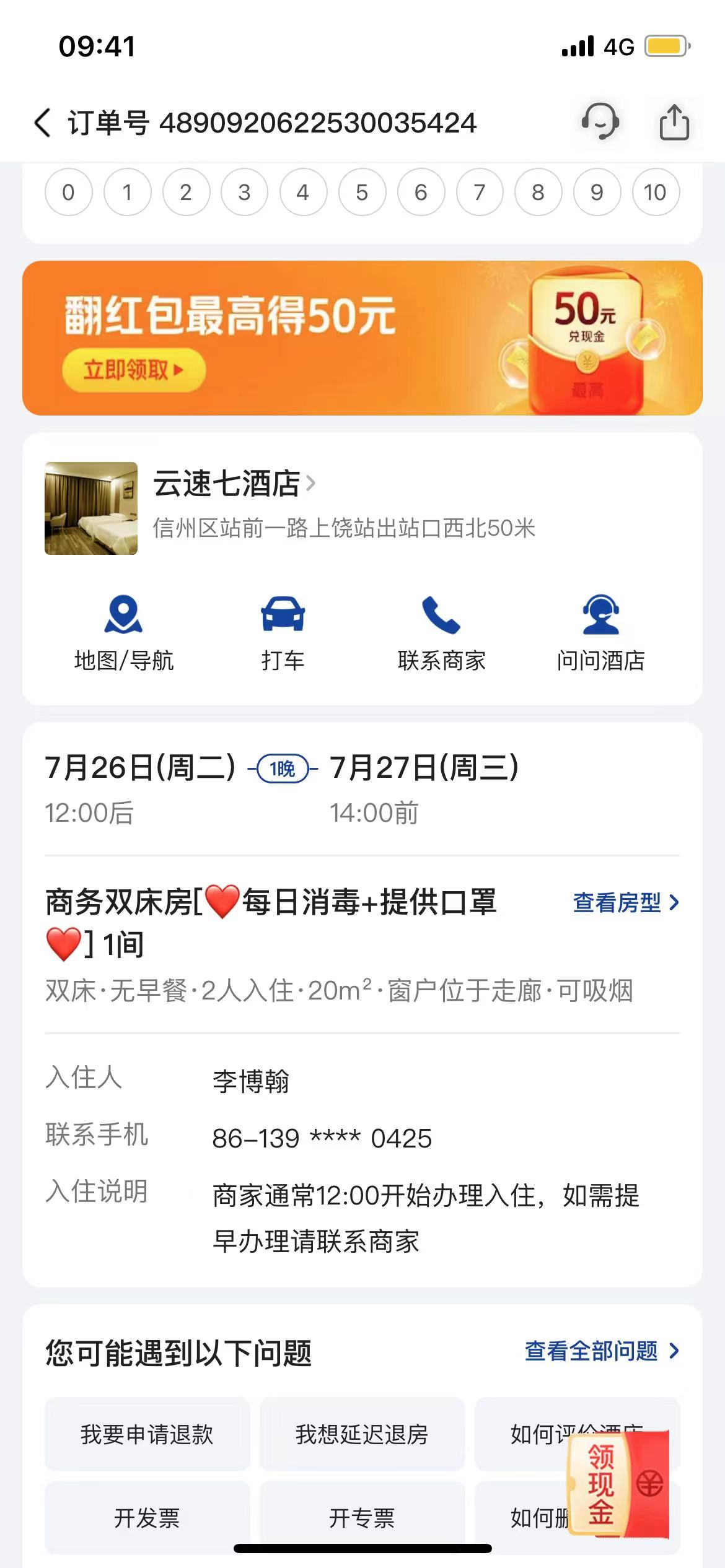Open customer service from the top bar
Viewport: 725px width, 1568px height.
point(600,123)
